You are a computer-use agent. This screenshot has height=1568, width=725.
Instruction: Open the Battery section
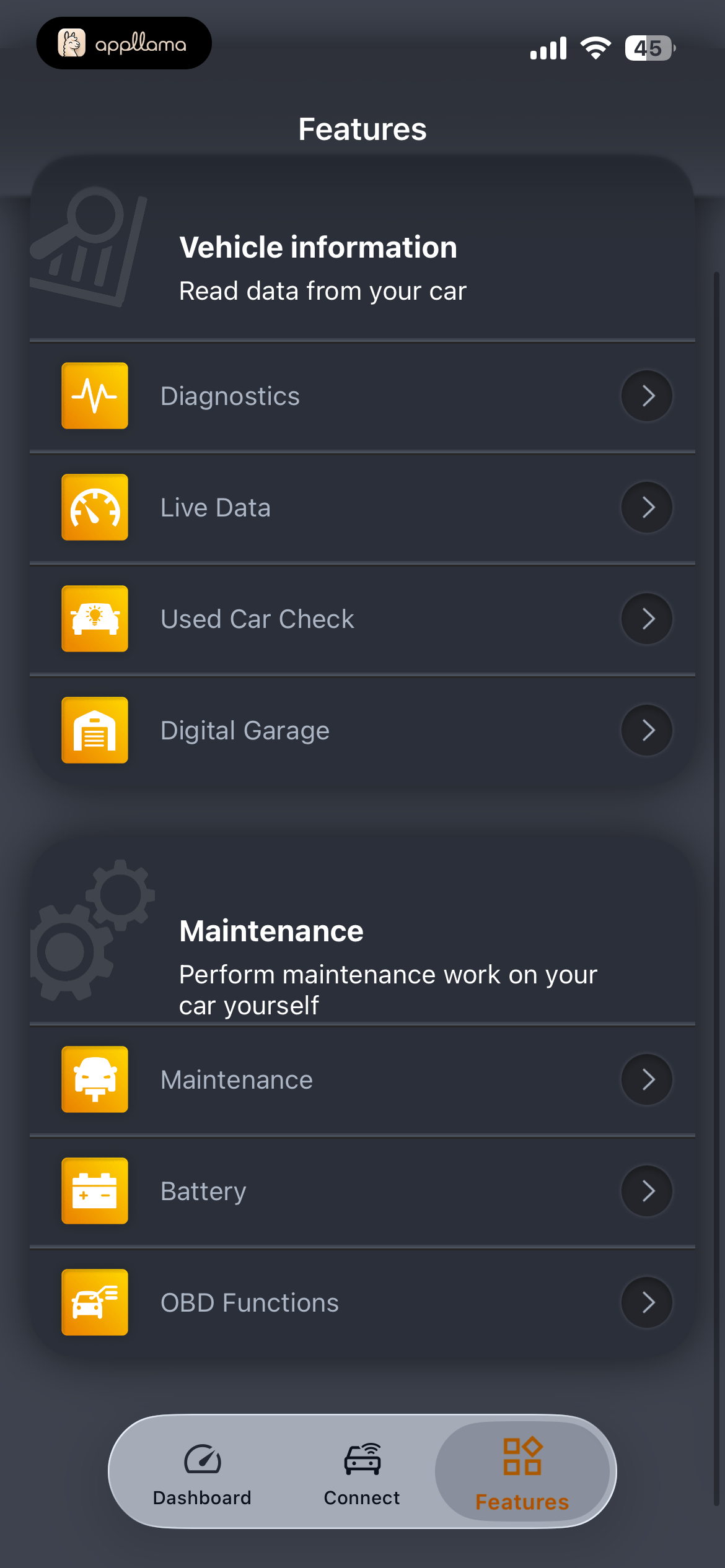pos(362,1191)
